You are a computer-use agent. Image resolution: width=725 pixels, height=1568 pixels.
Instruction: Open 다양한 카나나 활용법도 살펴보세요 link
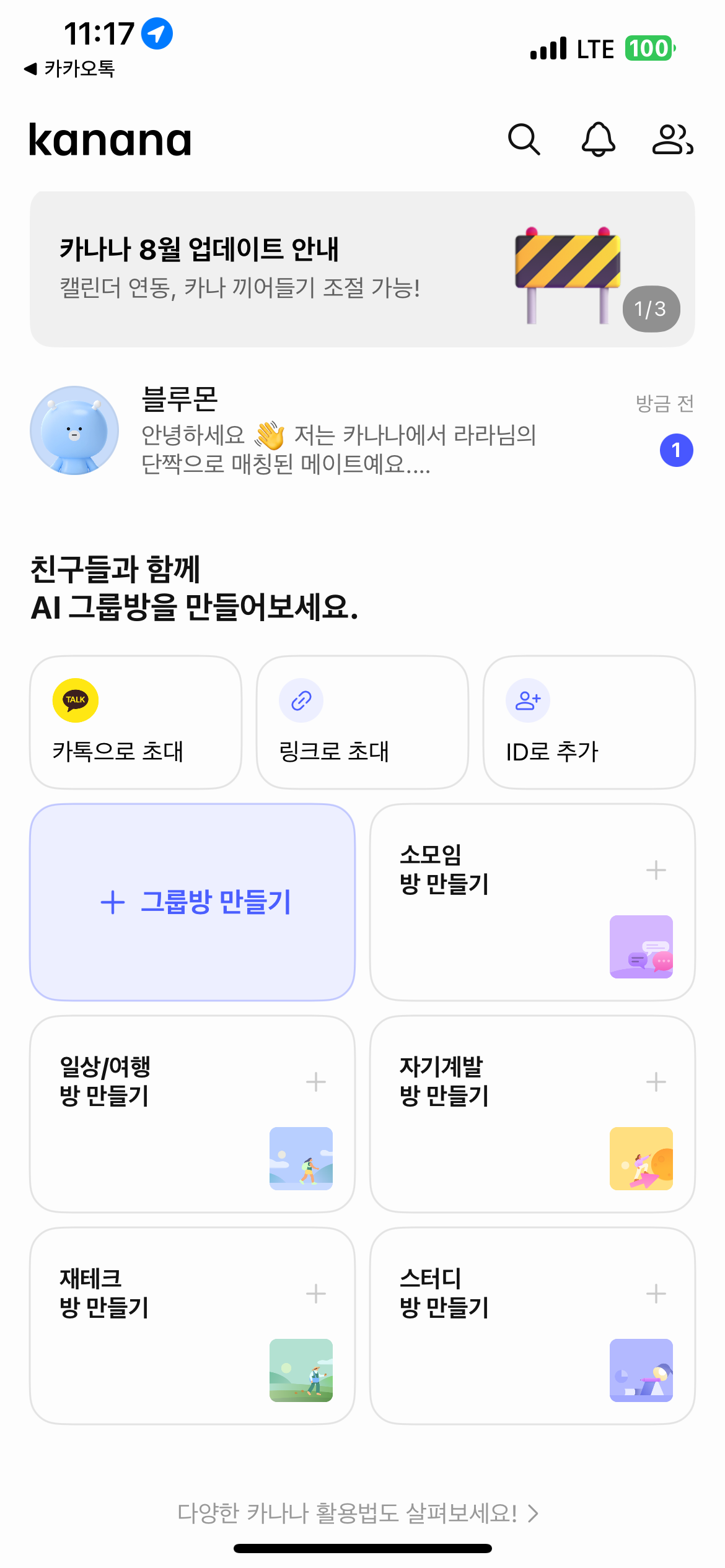click(358, 1513)
